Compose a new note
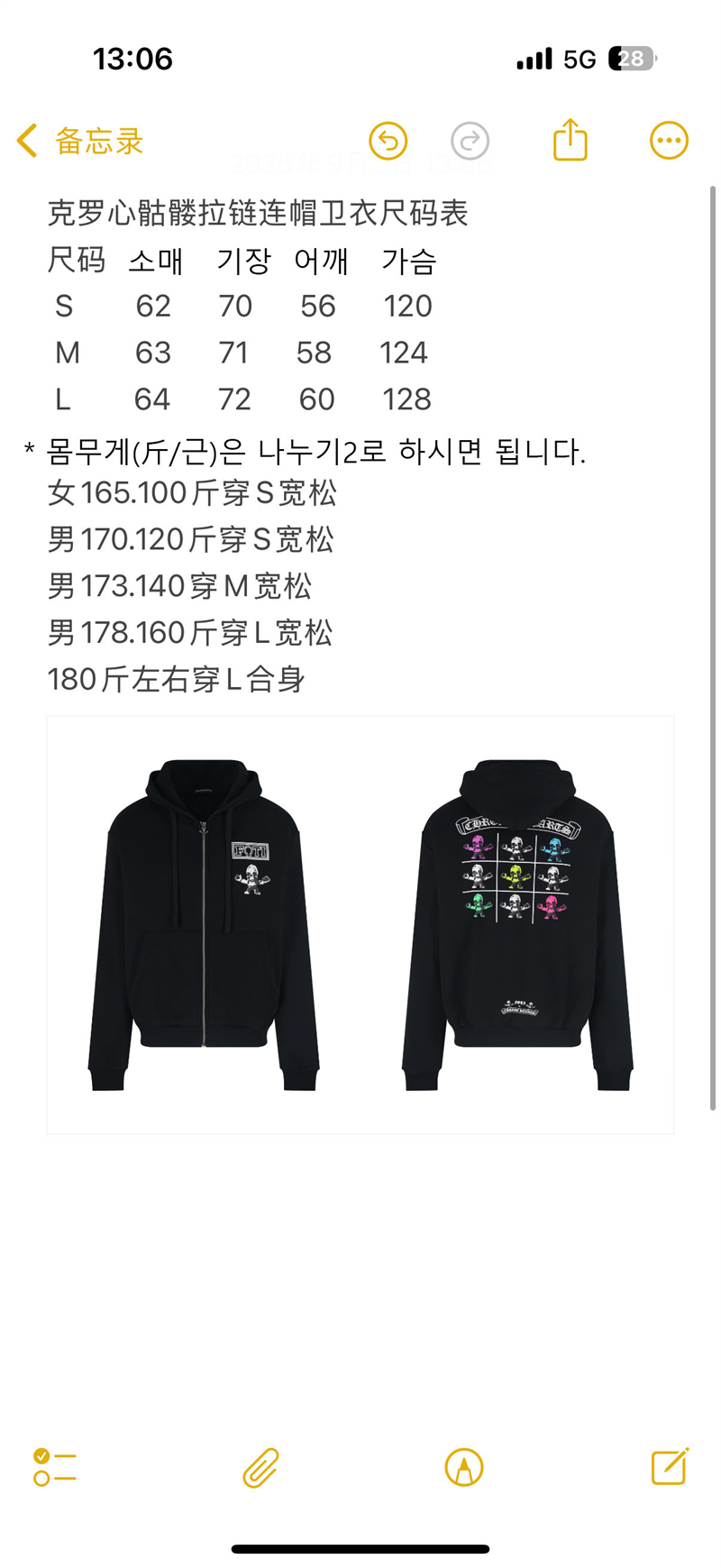The height and width of the screenshot is (1568, 721). (x=670, y=1467)
